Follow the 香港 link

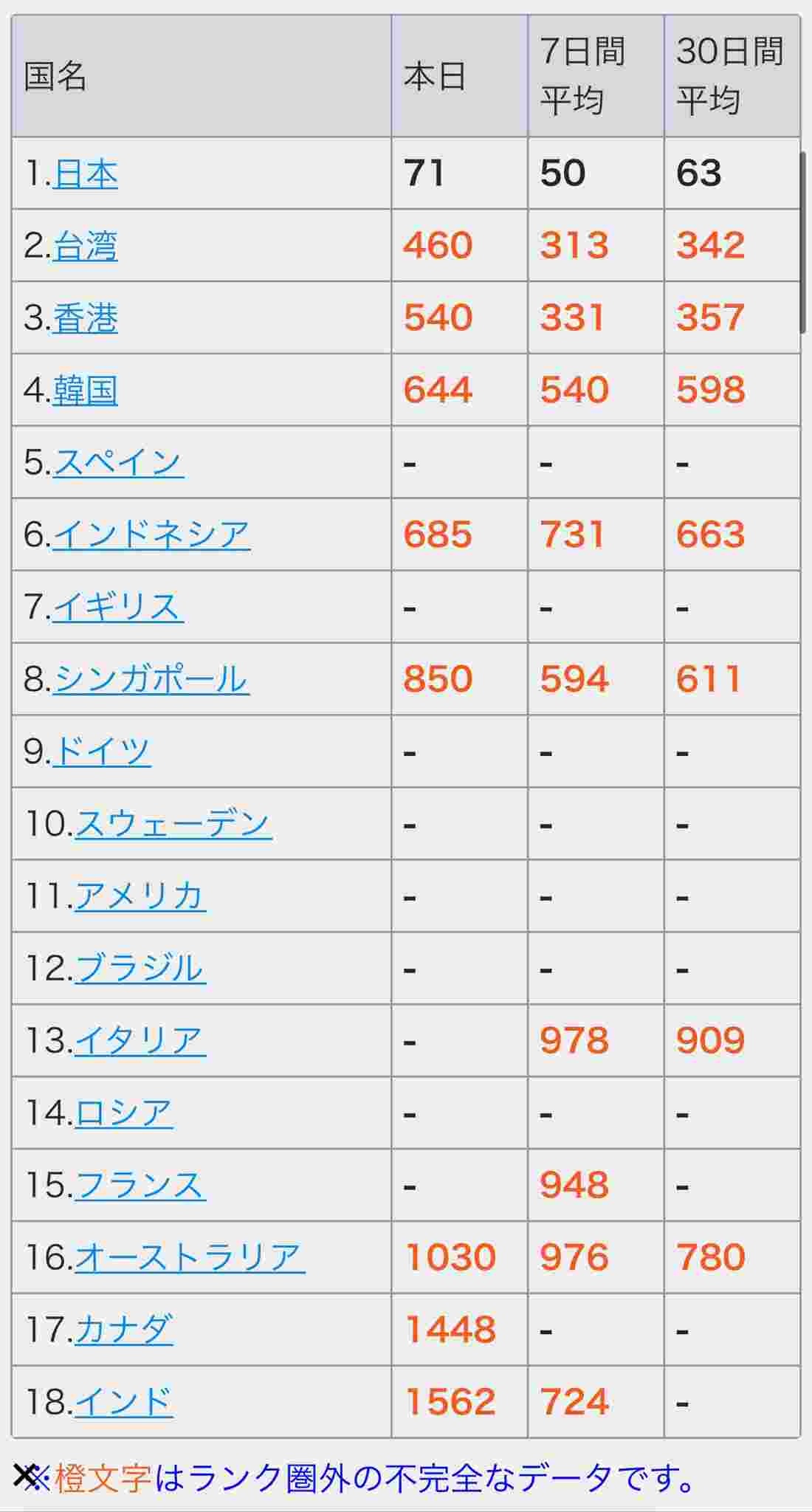coord(85,318)
